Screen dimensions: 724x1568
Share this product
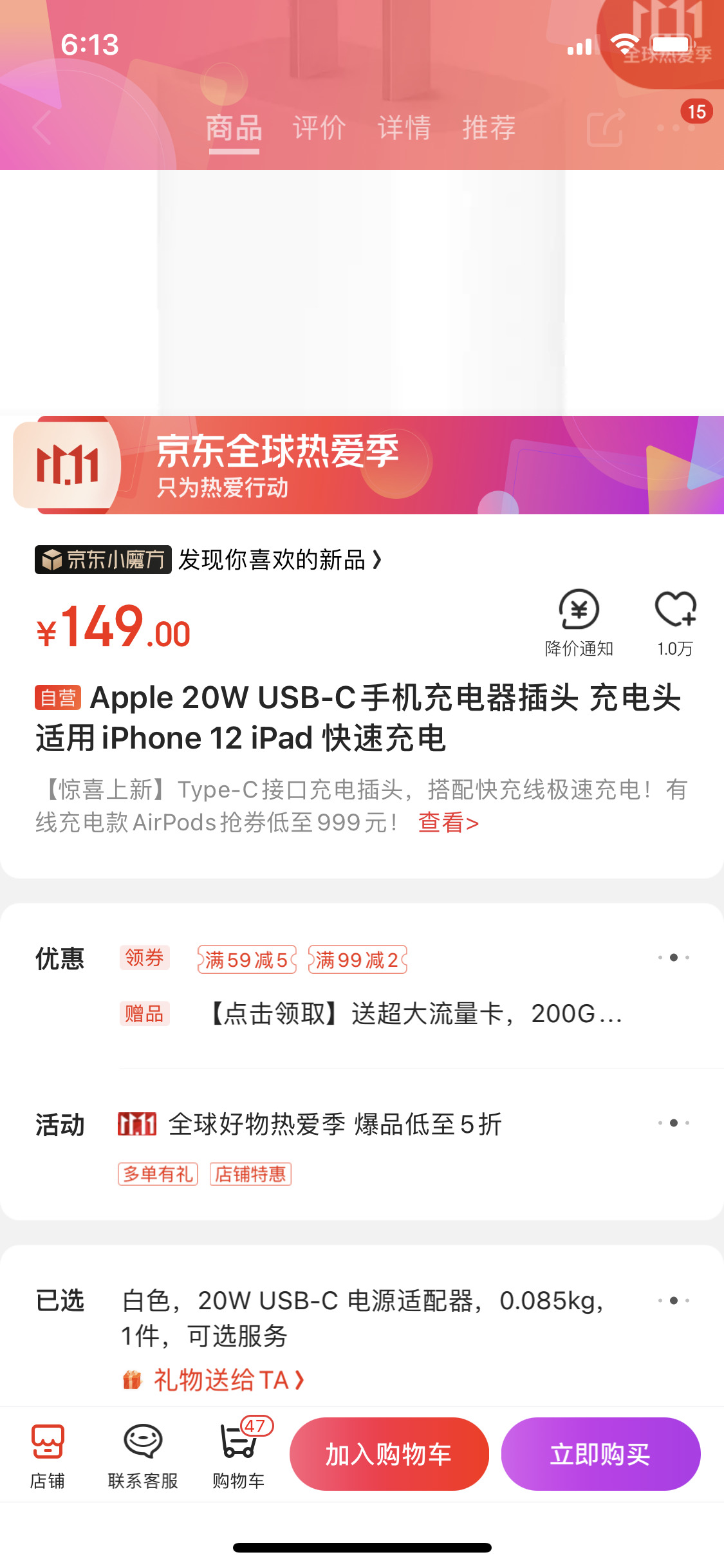coord(606,127)
